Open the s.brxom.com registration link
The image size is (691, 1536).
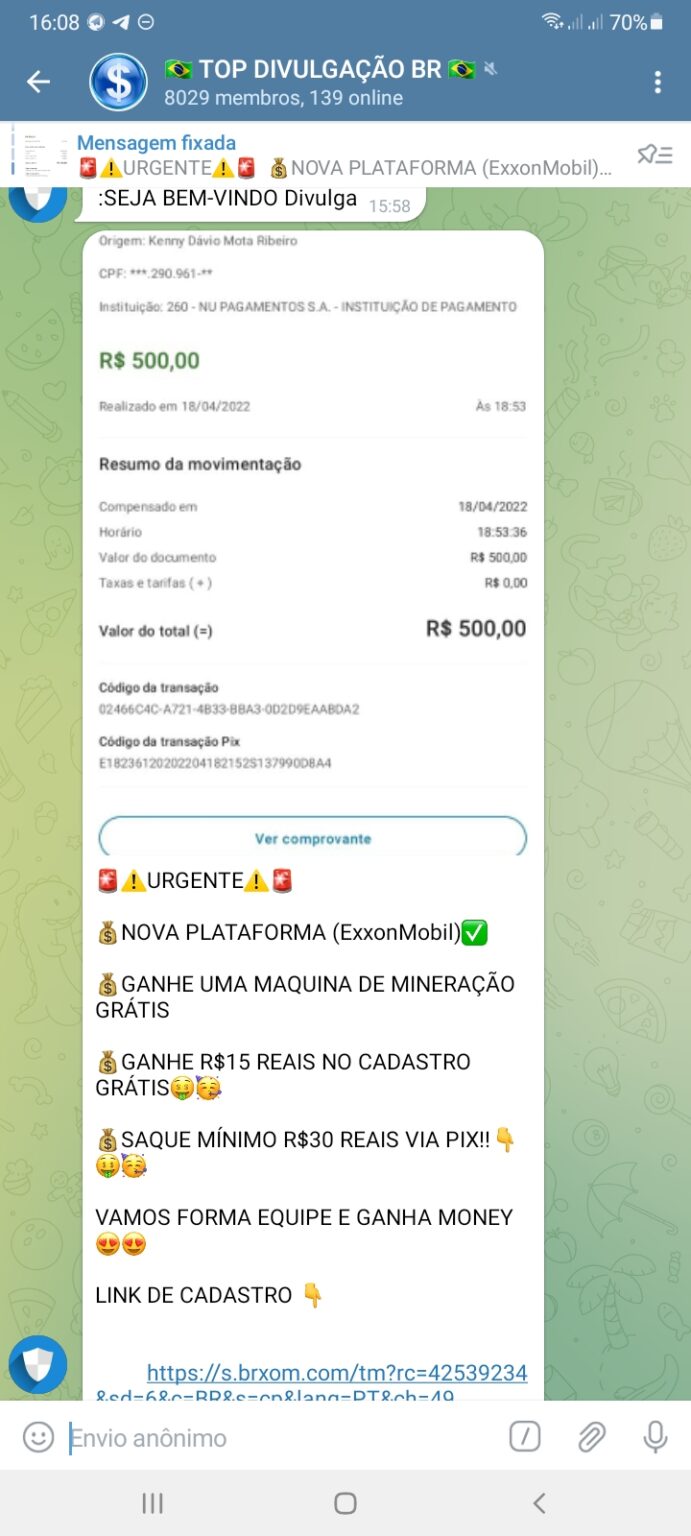coord(312,1384)
